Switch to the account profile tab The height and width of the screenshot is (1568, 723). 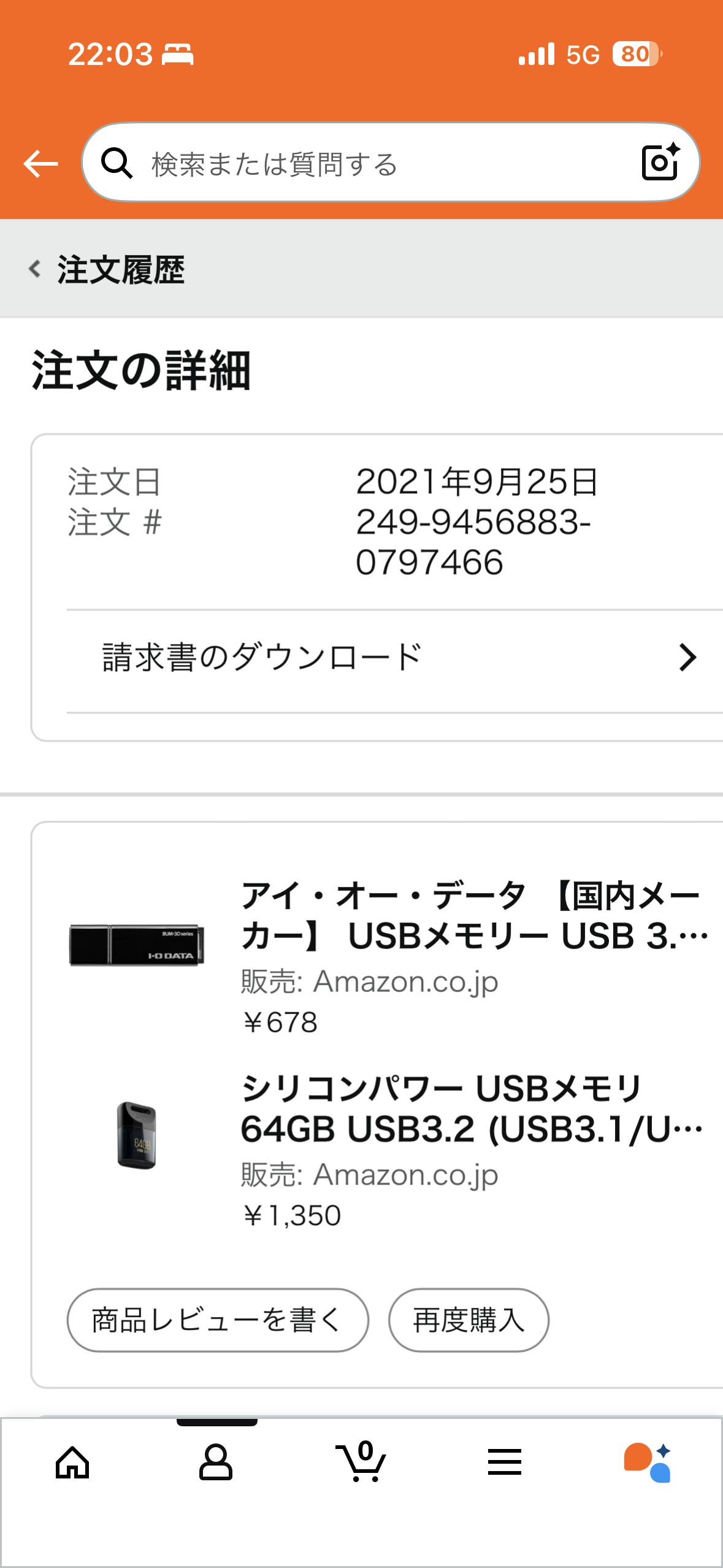coord(216,1462)
